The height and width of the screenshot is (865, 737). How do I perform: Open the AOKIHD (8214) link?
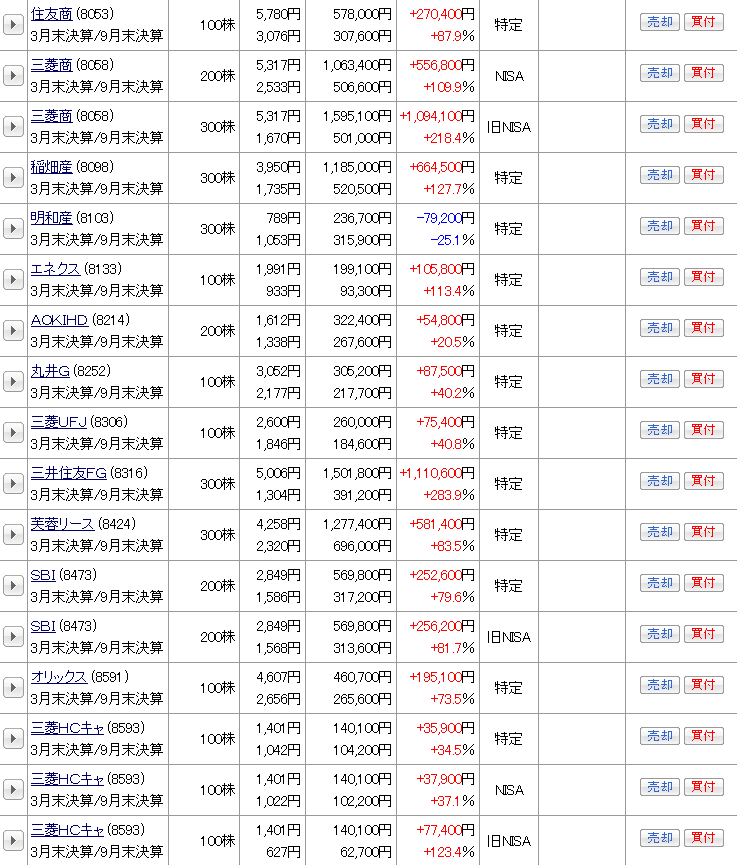59,320
